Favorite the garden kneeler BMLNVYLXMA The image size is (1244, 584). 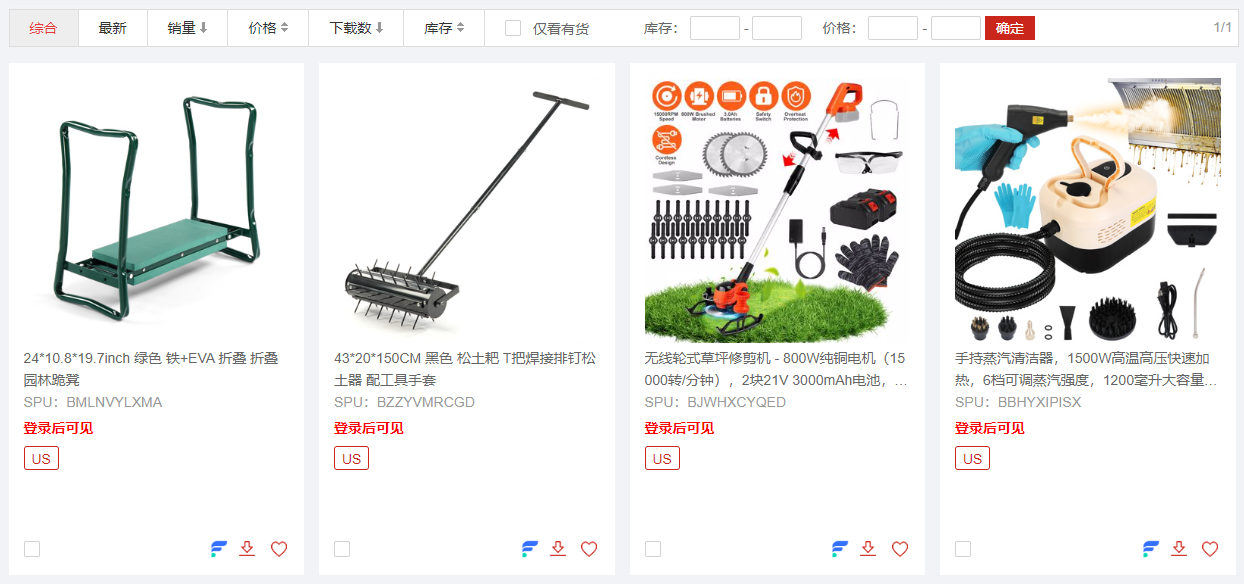tap(279, 549)
